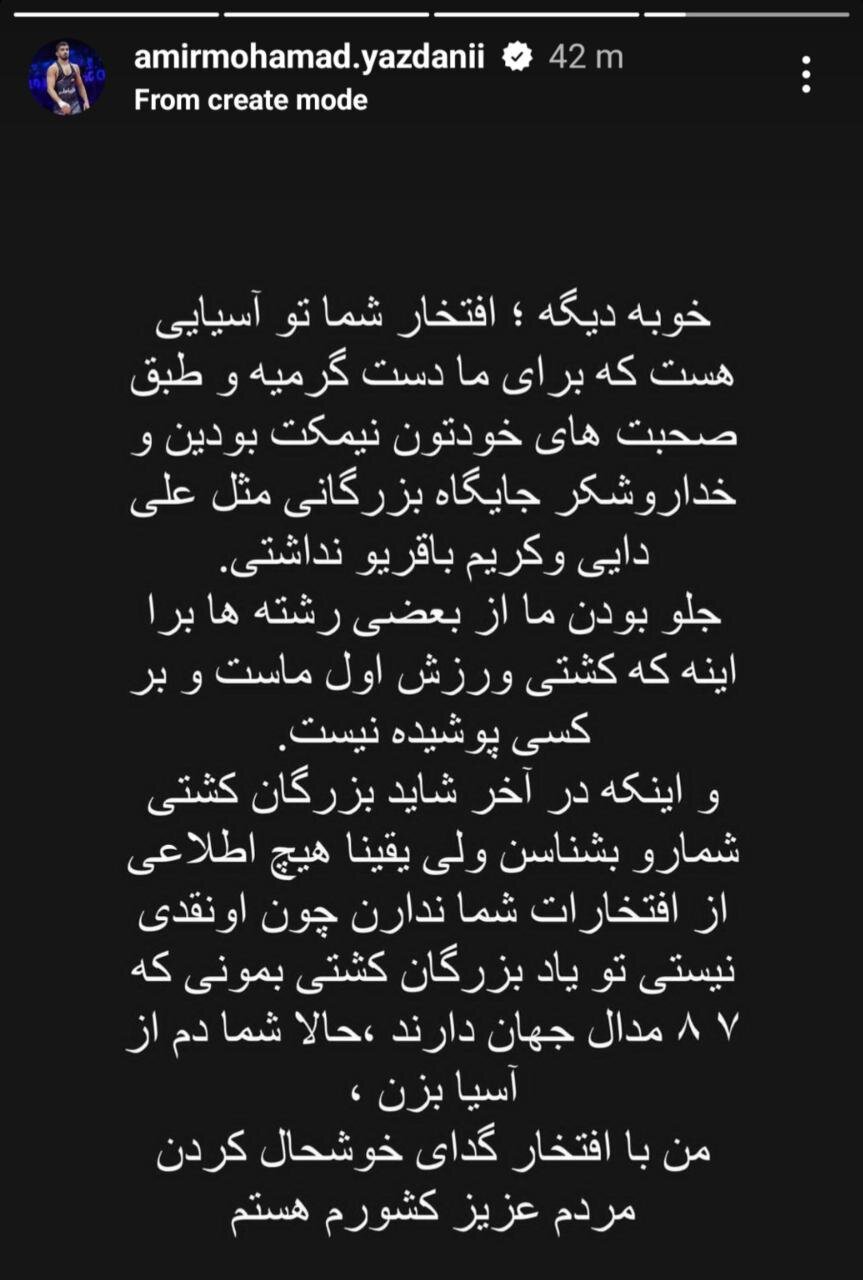Open amirmohamad.yazdanii profile picture

67,77
